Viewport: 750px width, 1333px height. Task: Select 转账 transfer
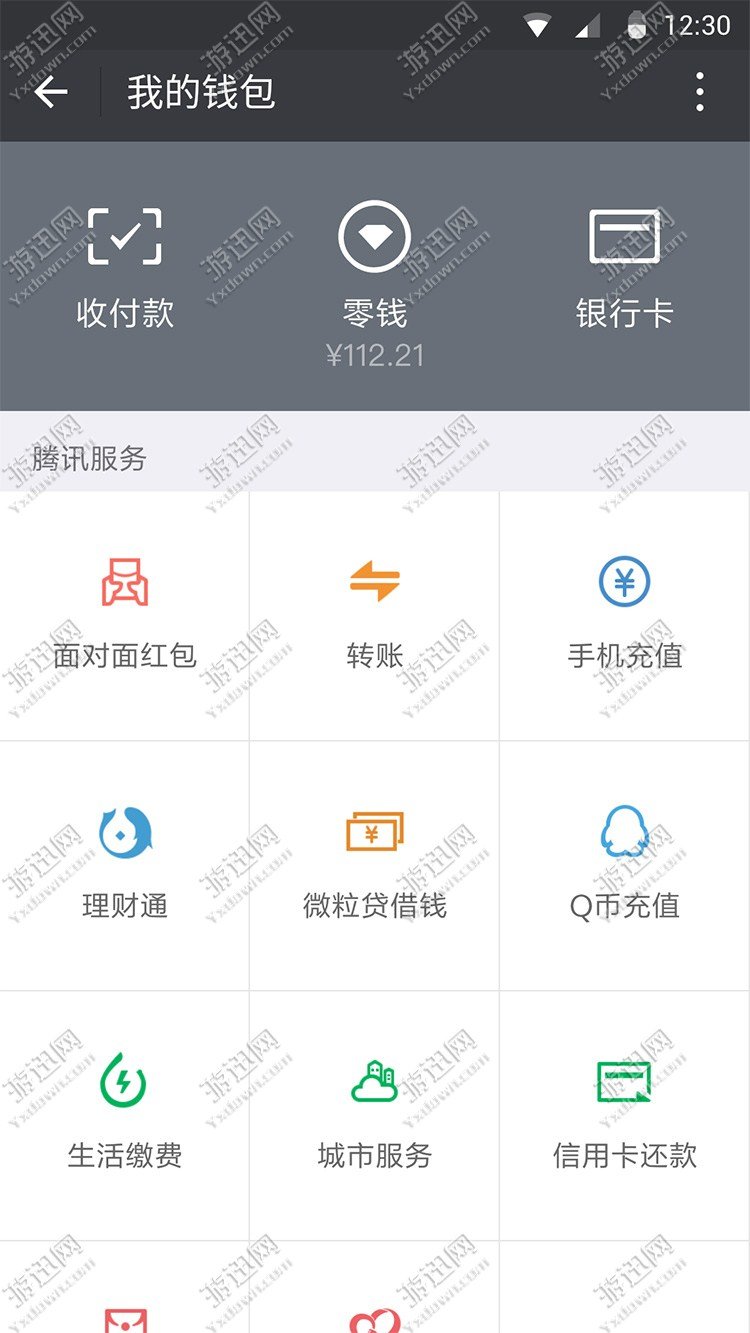click(375, 616)
